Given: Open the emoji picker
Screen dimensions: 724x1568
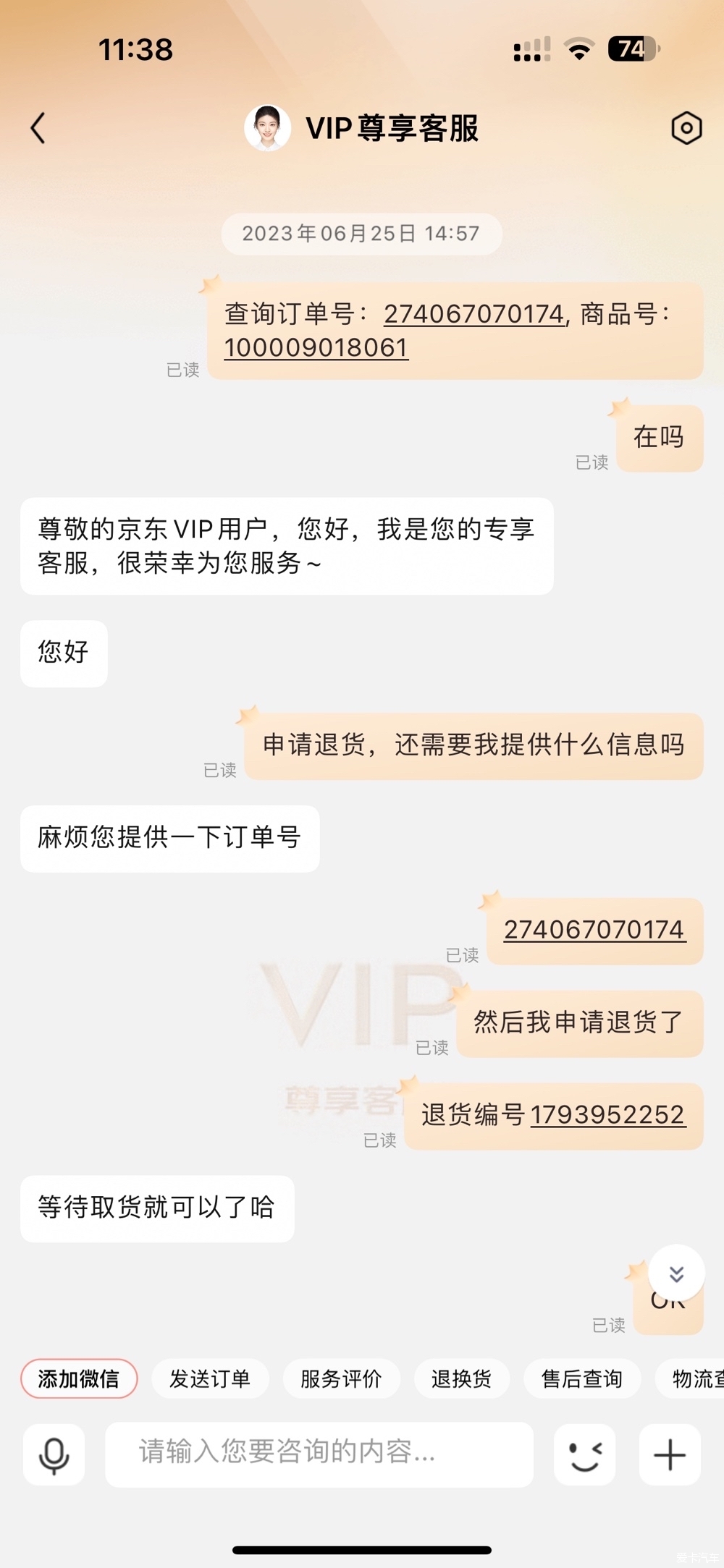Looking at the screenshot, I should pyautogui.click(x=585, y=1455).
